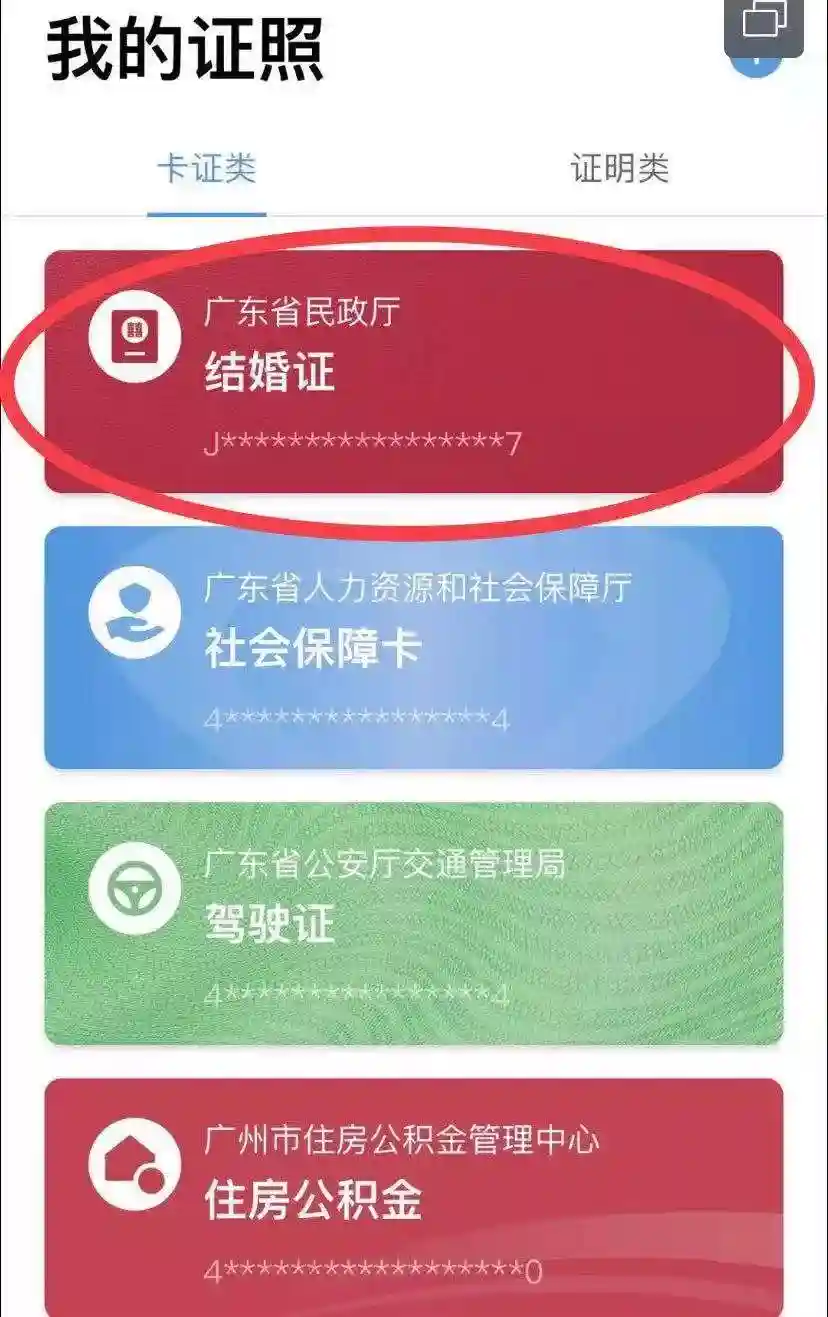828x1317 pixels.
Task: Open the 住房公积金 card
Action: click(413, 1198)
